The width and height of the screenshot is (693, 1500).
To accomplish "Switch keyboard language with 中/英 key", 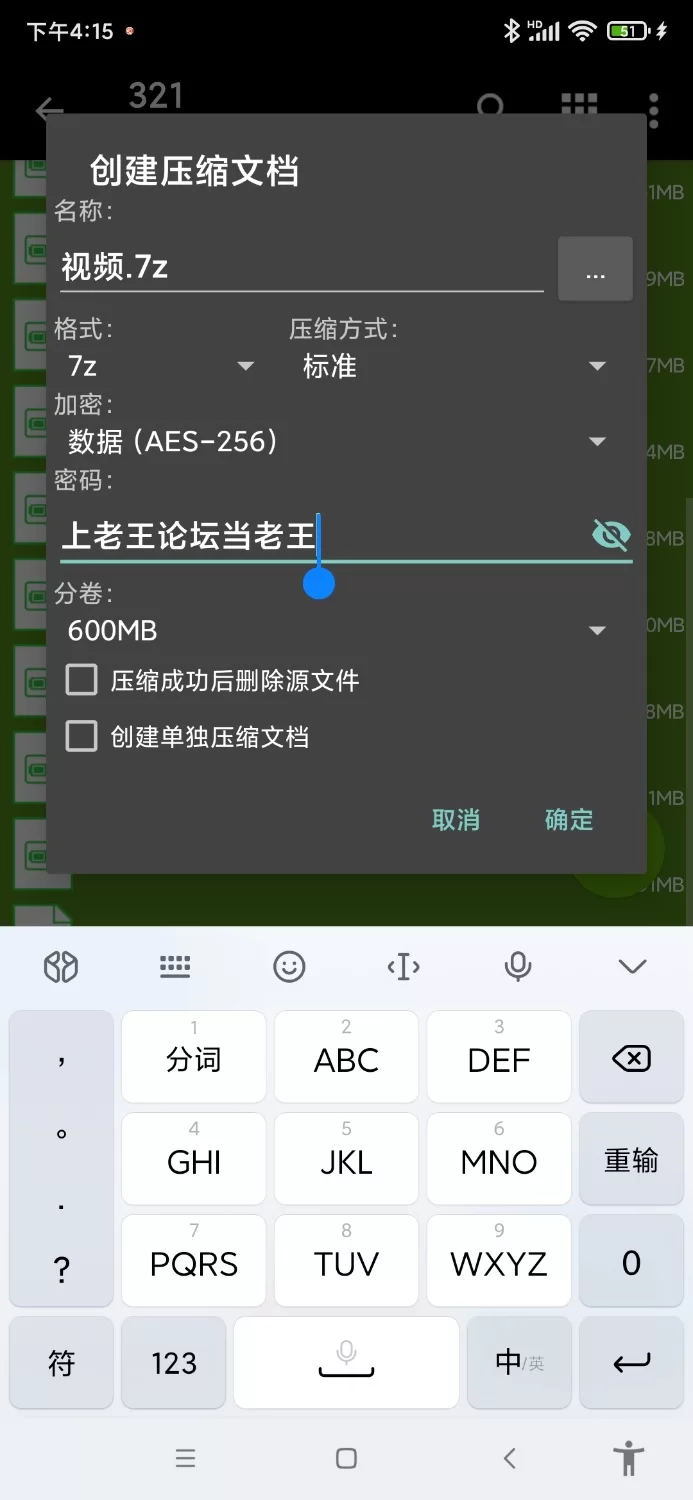I will 518,1363.
